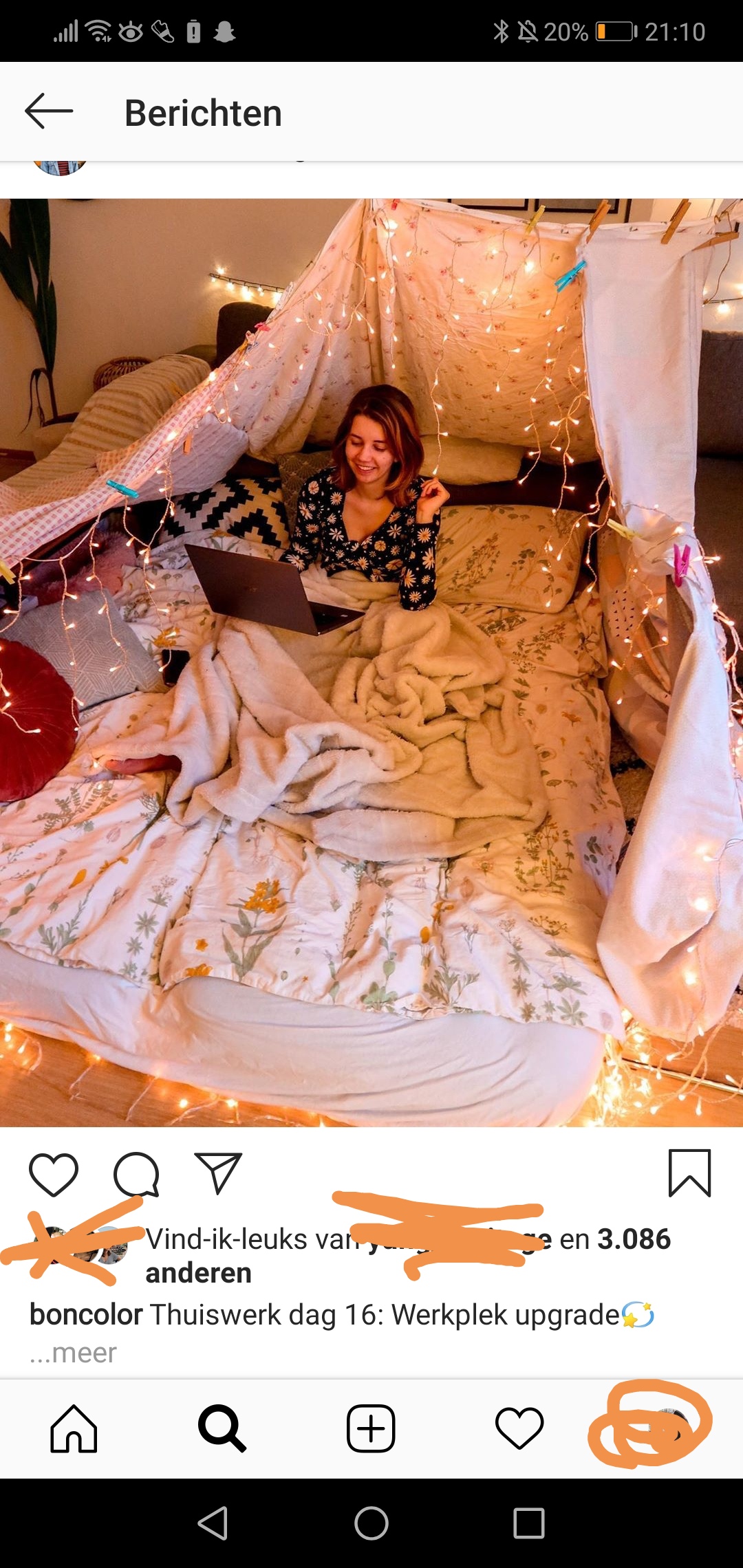Open the post photo
Image resolution: width=743 pixels, height=1568 pixels.
[x=371, y=663]
